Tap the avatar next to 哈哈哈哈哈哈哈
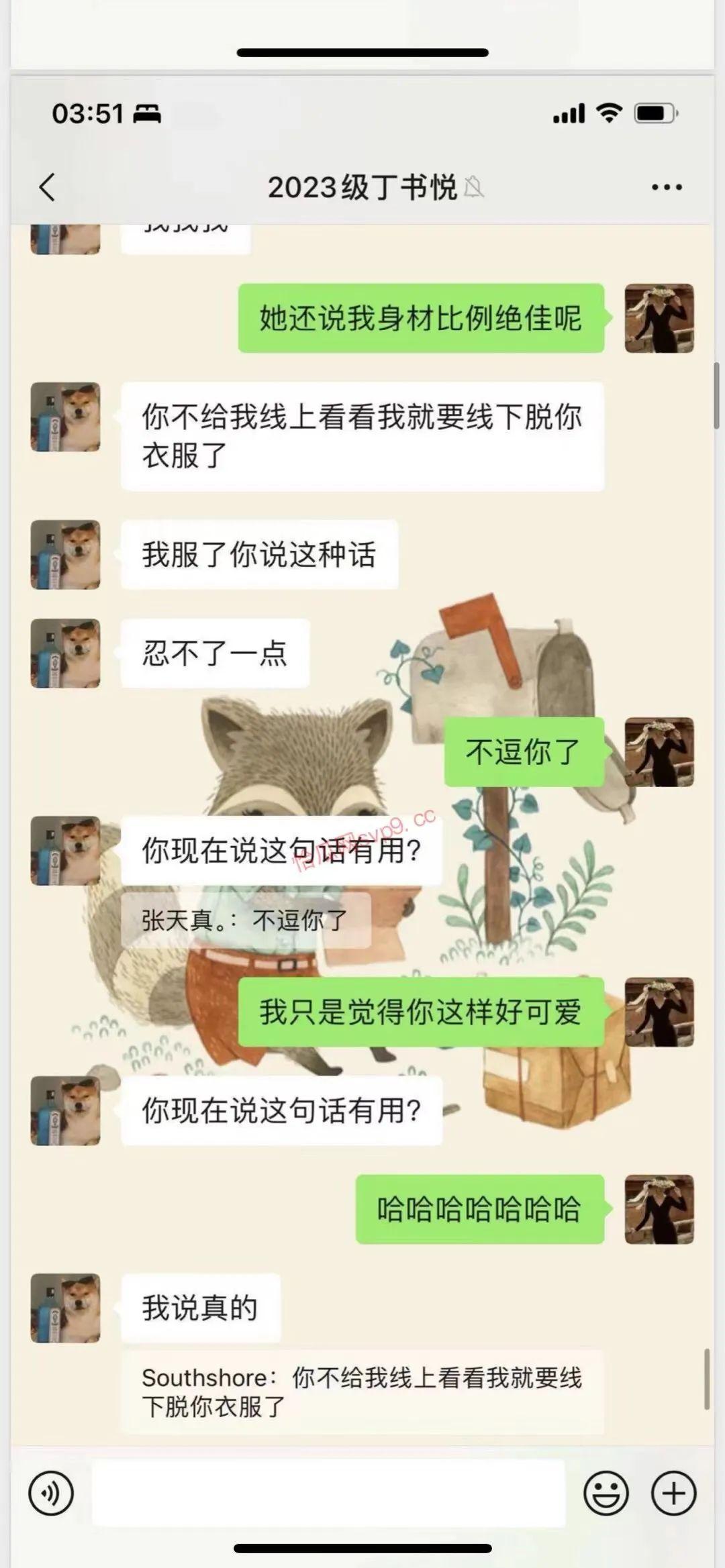Viewport: 725px width, 1568px height. (659, 1209)
